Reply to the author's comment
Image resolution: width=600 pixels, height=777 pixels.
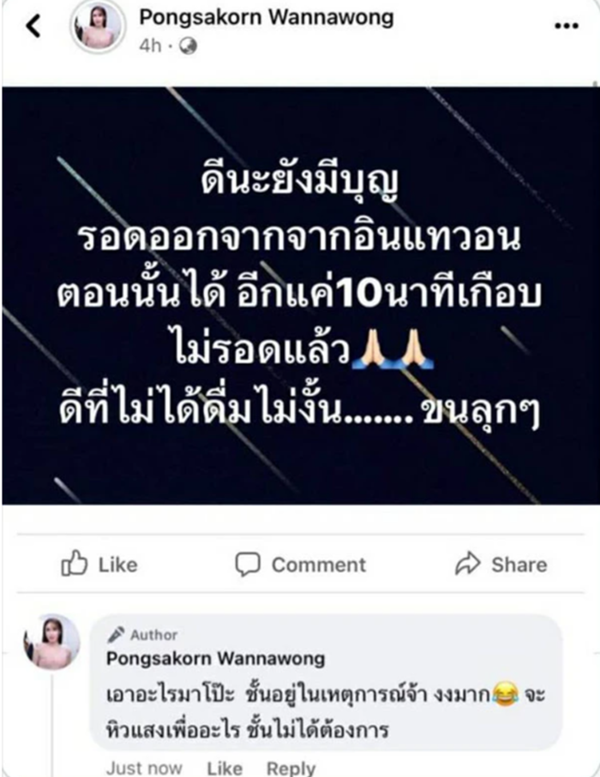point(293,768)
